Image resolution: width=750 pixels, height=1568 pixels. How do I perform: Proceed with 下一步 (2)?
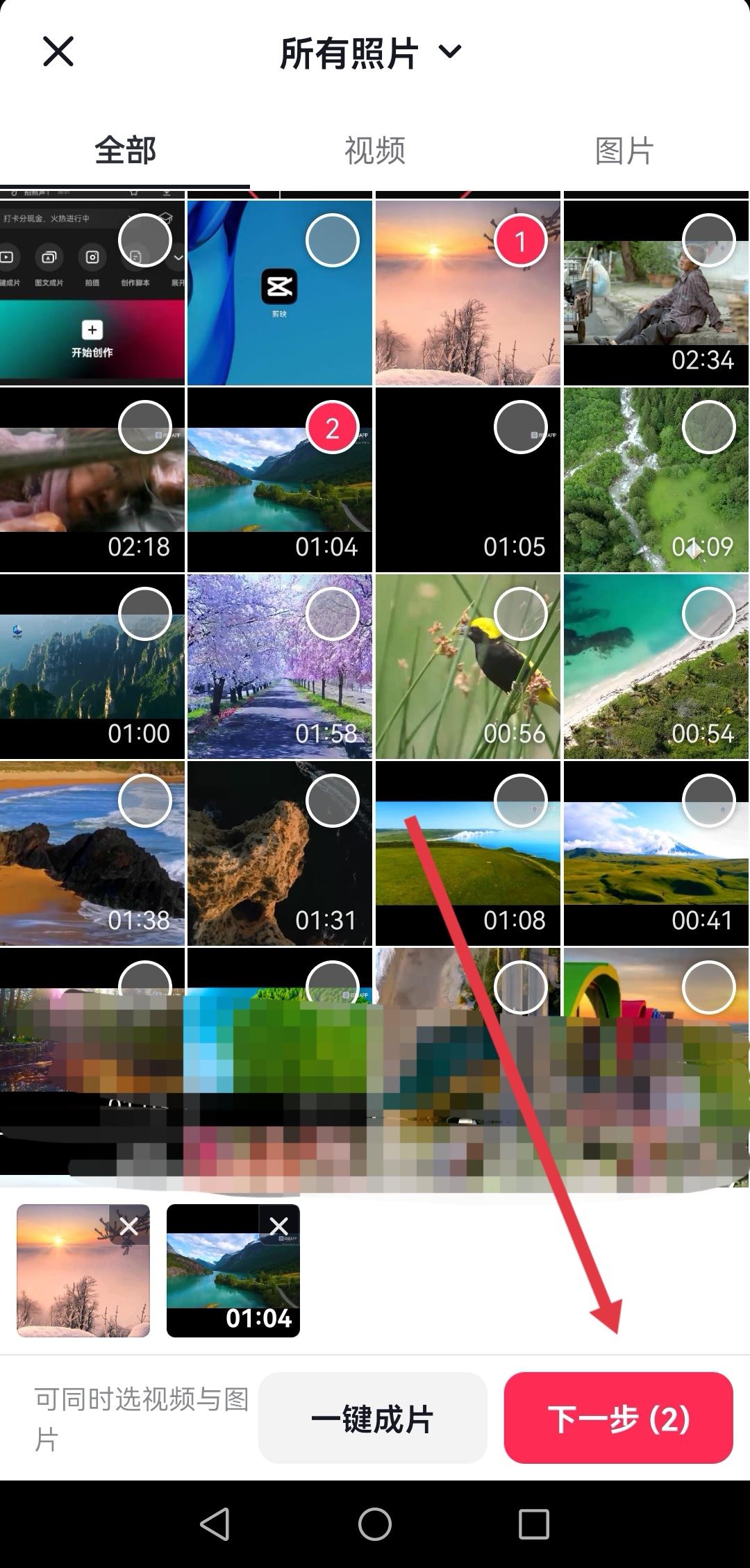tap(618, 1418)
